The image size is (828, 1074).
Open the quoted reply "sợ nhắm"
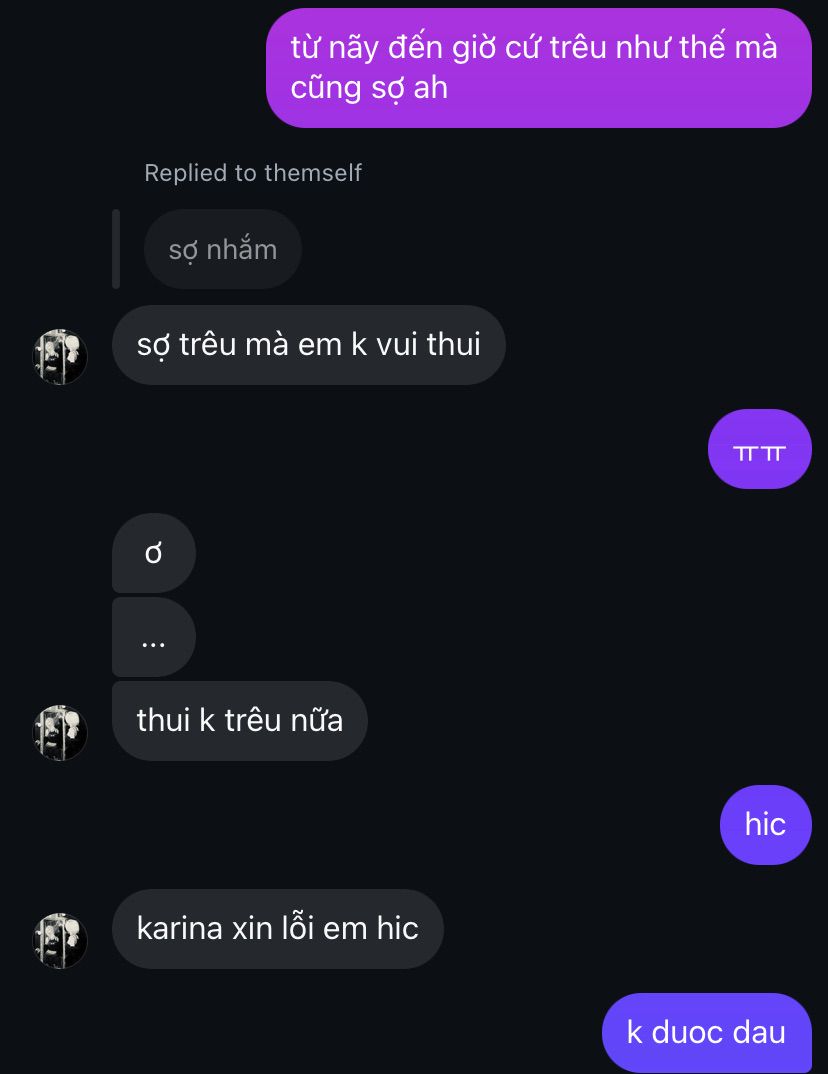222,249
